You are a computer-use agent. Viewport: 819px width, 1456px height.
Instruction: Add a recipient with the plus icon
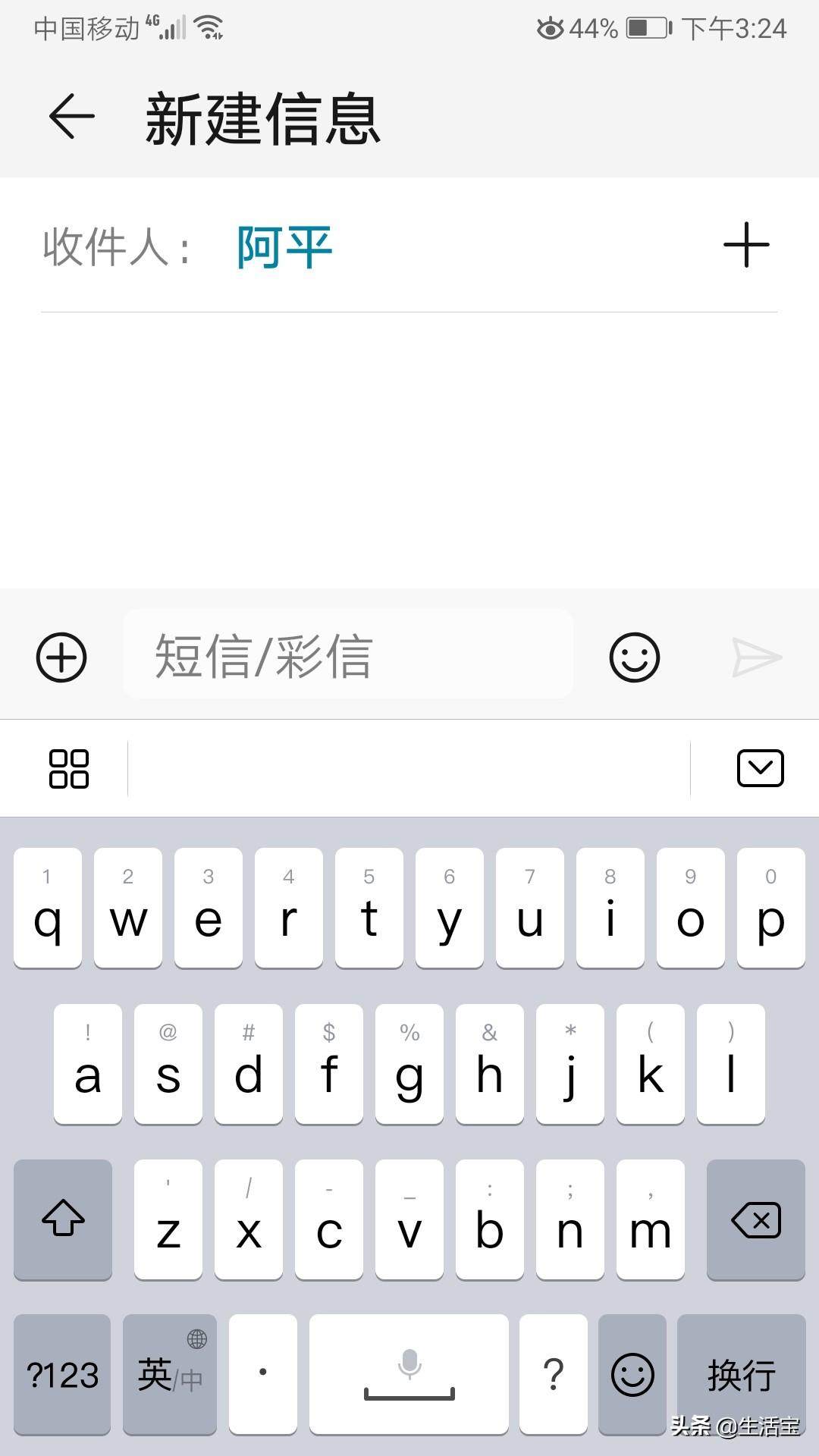[746, 244]
